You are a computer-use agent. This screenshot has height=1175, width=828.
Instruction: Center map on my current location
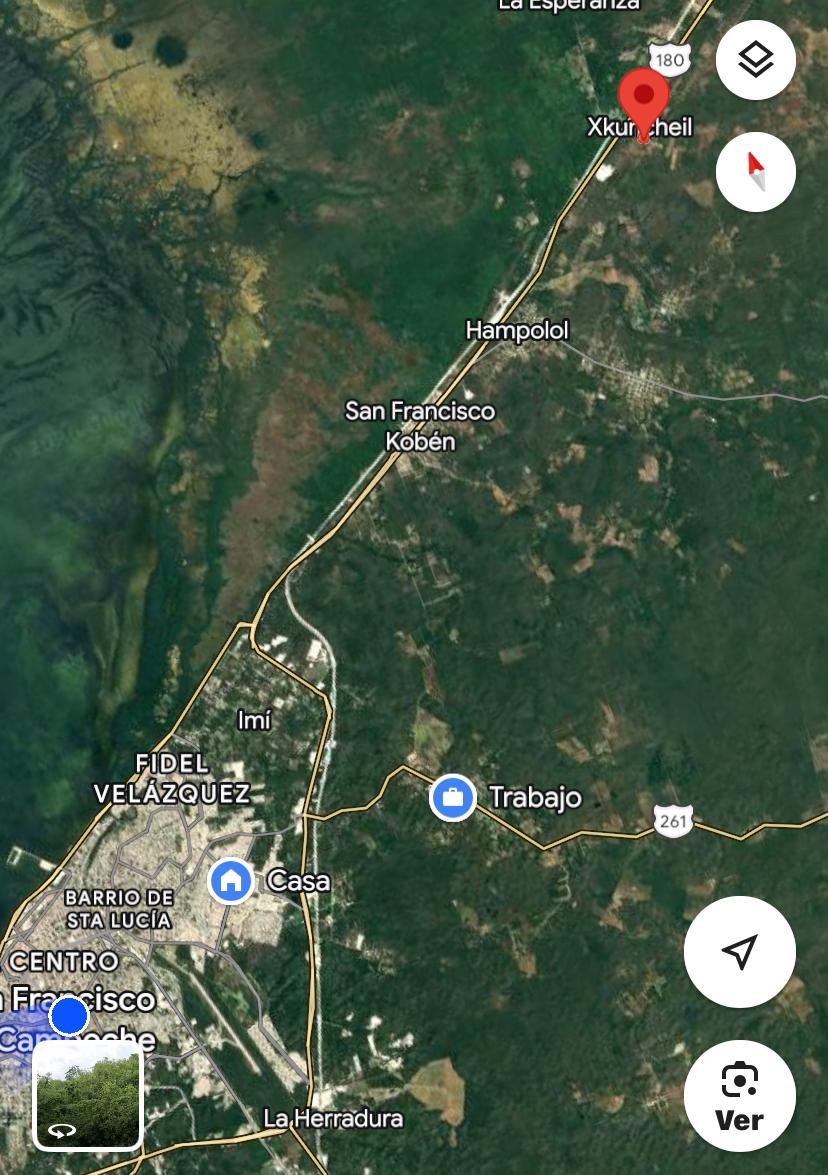tap(740, 952)
